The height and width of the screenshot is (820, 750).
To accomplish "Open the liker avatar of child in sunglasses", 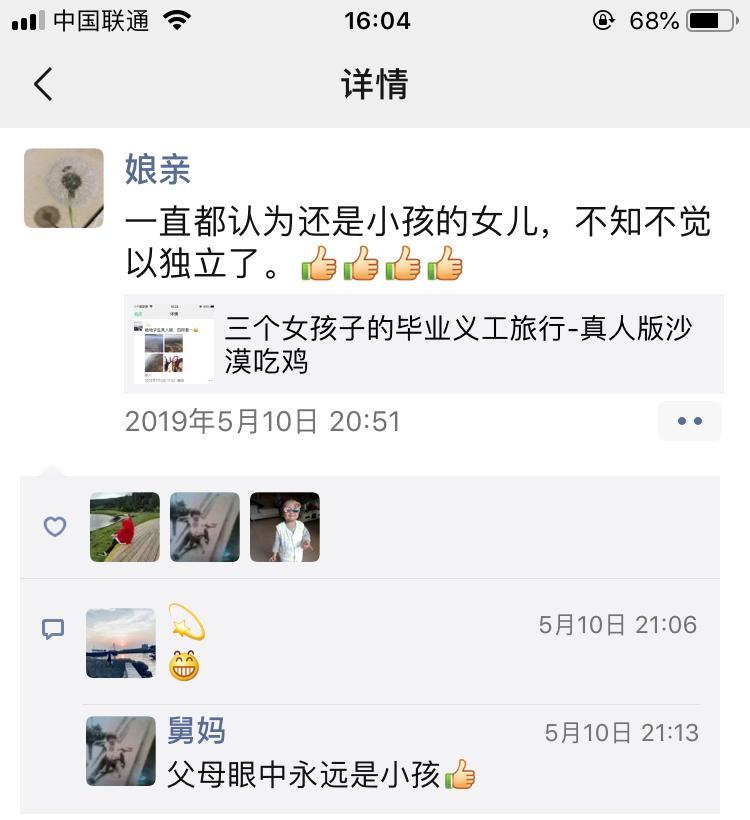I will pos(285,527).
